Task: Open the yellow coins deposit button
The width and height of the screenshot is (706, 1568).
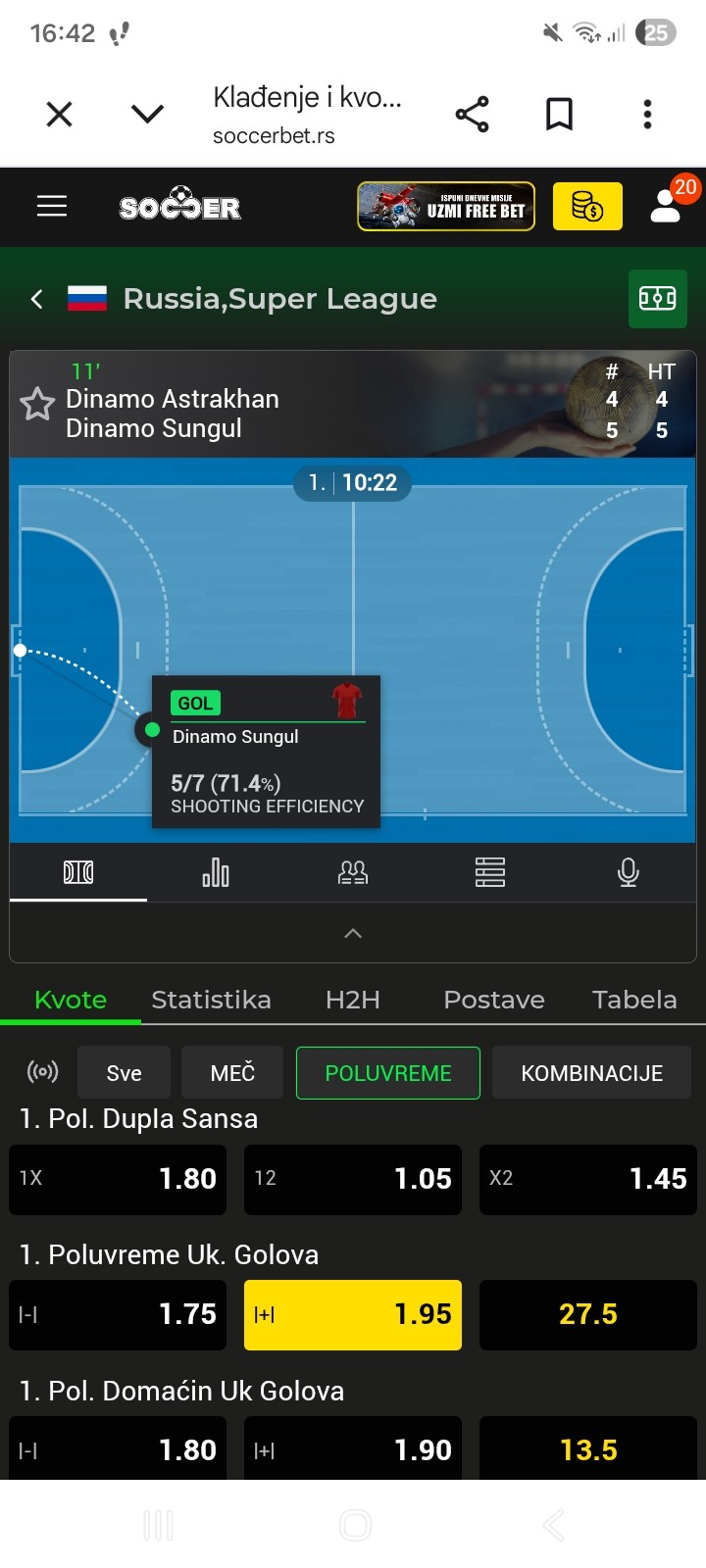Action: pos(587,206)
